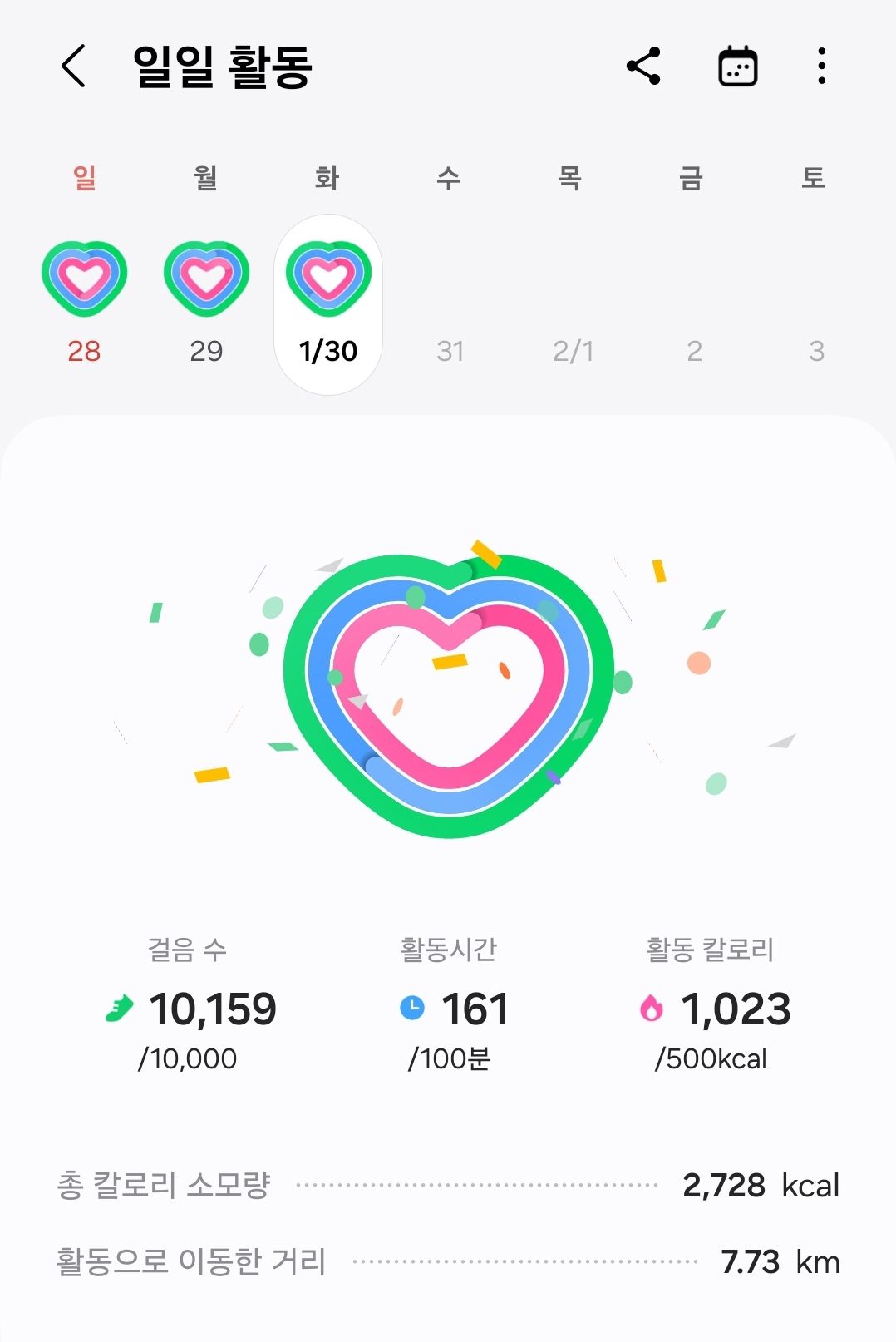Share today's daily activity
This screenshot has width=896, height=1342.
(643, 67)
